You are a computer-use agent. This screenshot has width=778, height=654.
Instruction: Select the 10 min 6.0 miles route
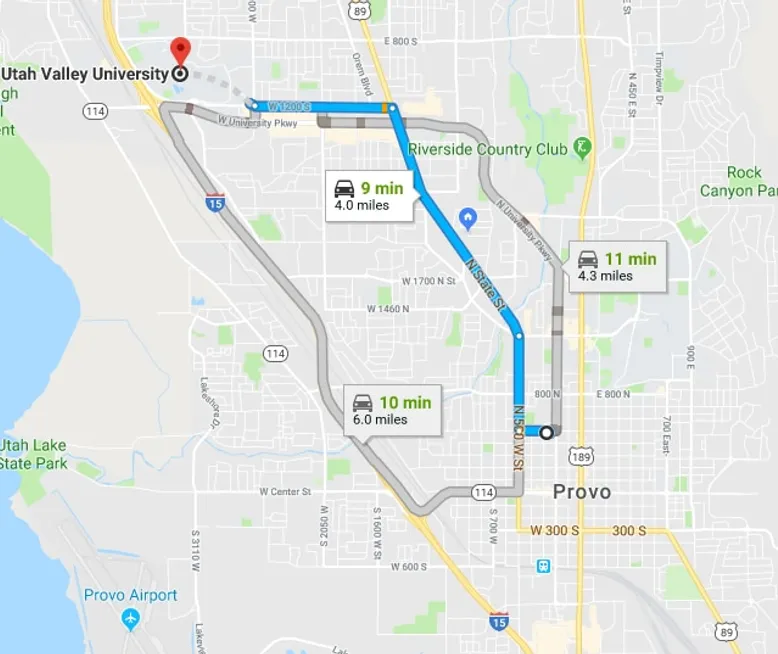click(393, 410)
